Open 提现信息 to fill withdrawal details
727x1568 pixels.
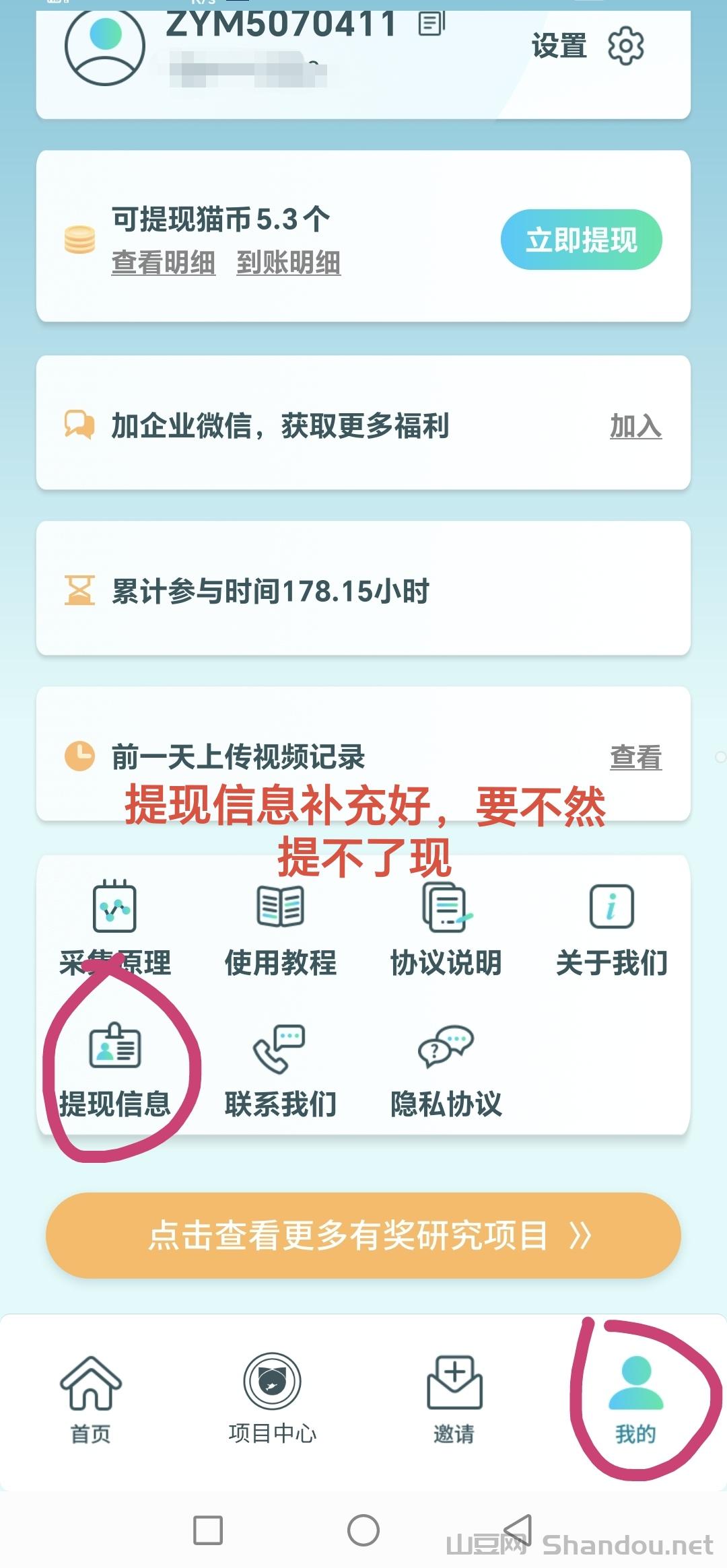pyautogui.click(x=114, y=1070)
